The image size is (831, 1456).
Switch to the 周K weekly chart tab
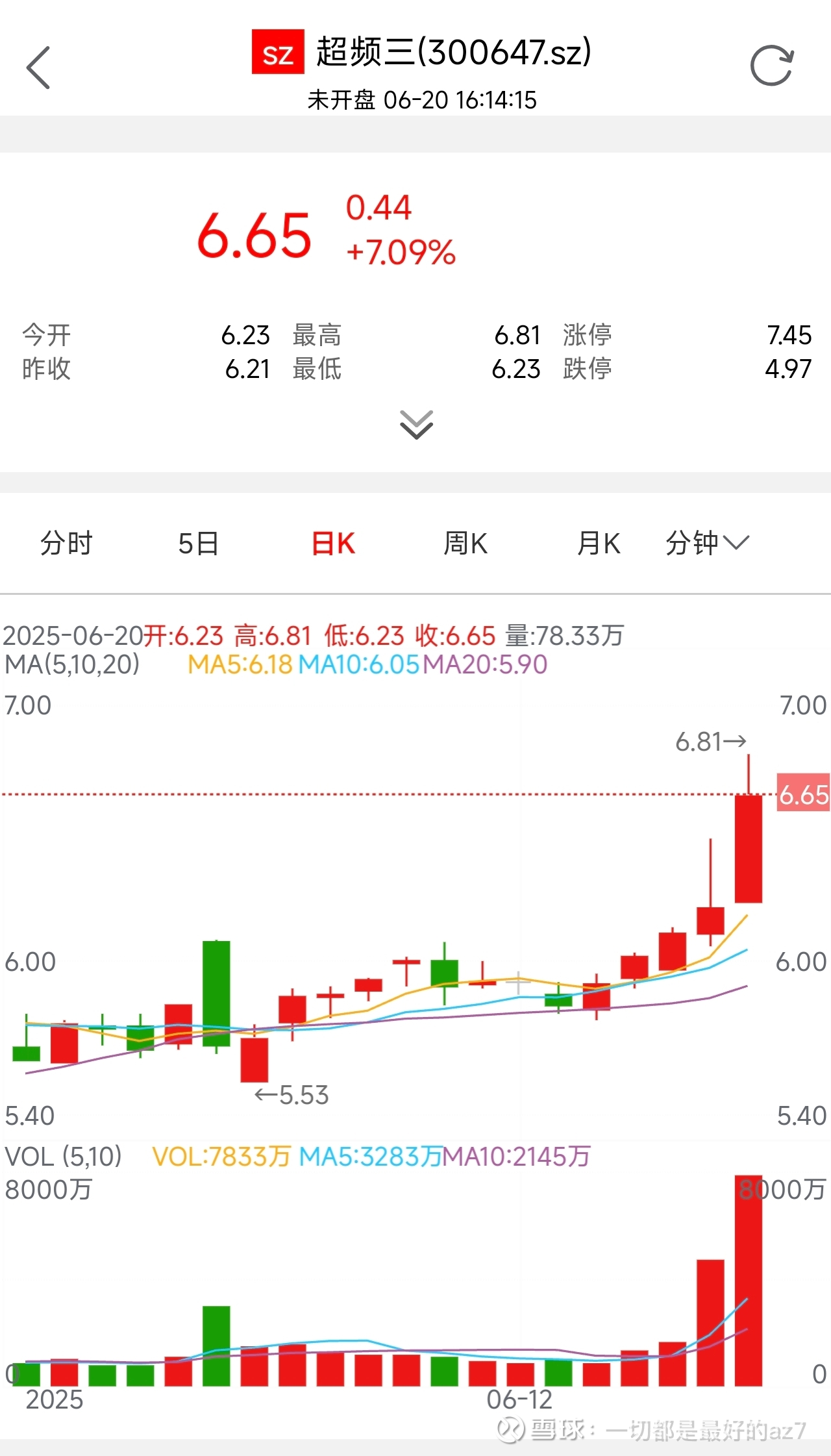tap(465, 543)
